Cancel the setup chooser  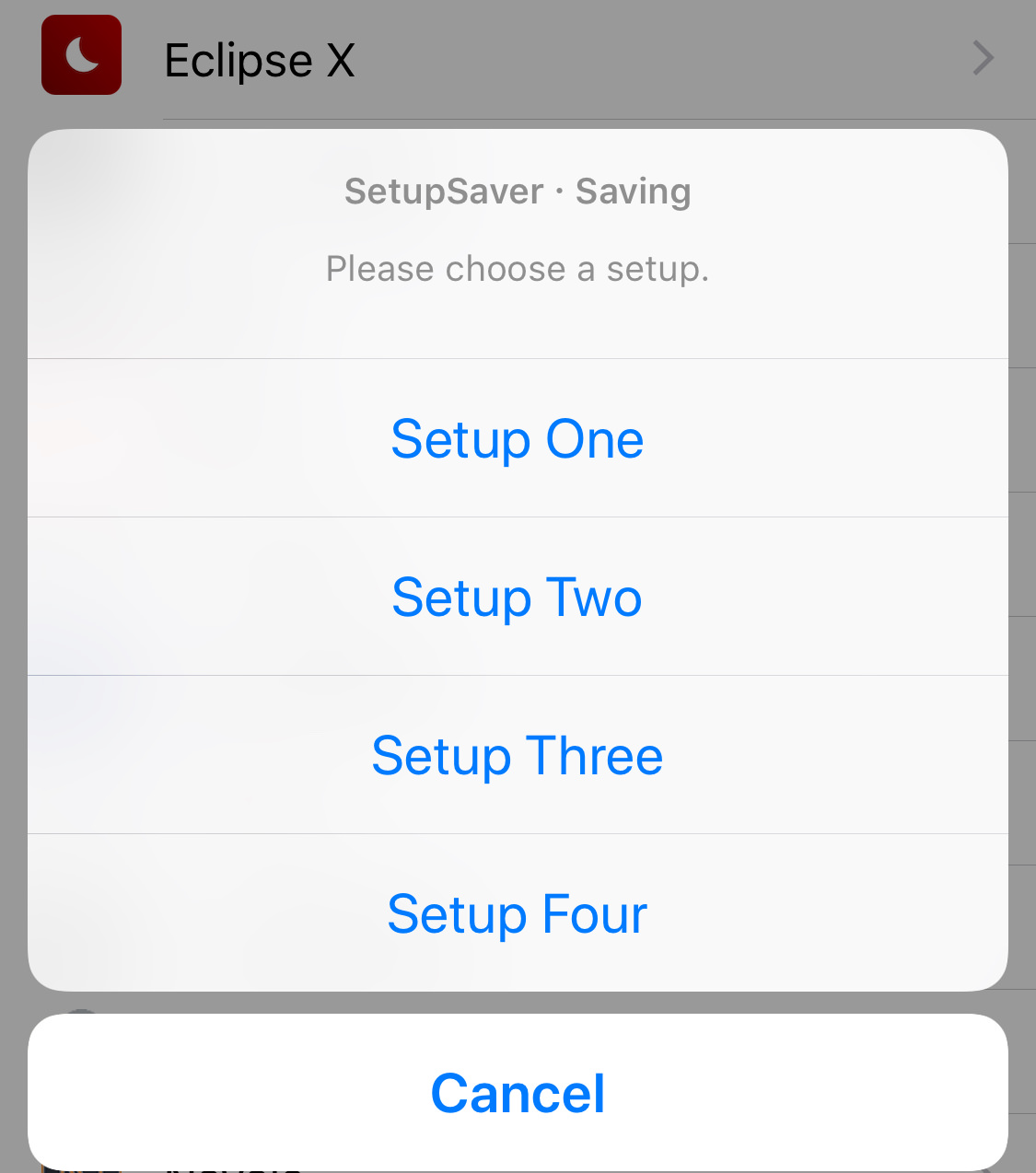pos(518,1093)
